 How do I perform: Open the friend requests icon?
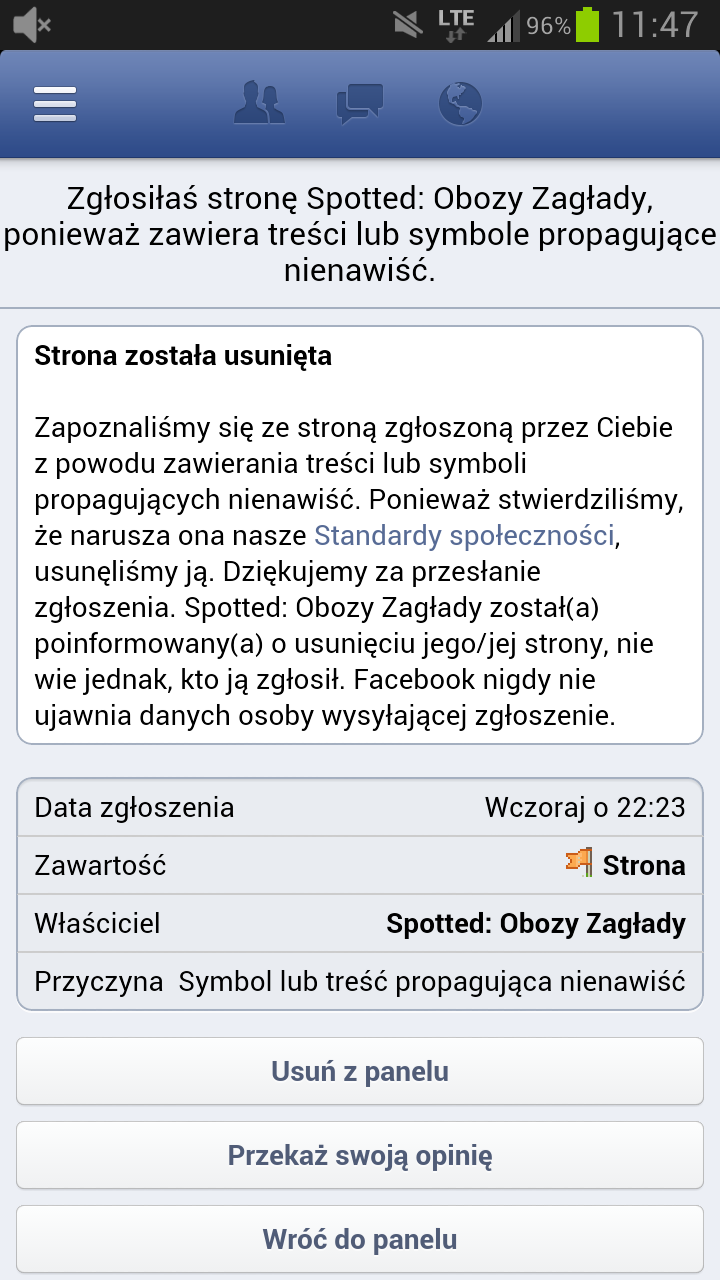[x=259, y=103]
